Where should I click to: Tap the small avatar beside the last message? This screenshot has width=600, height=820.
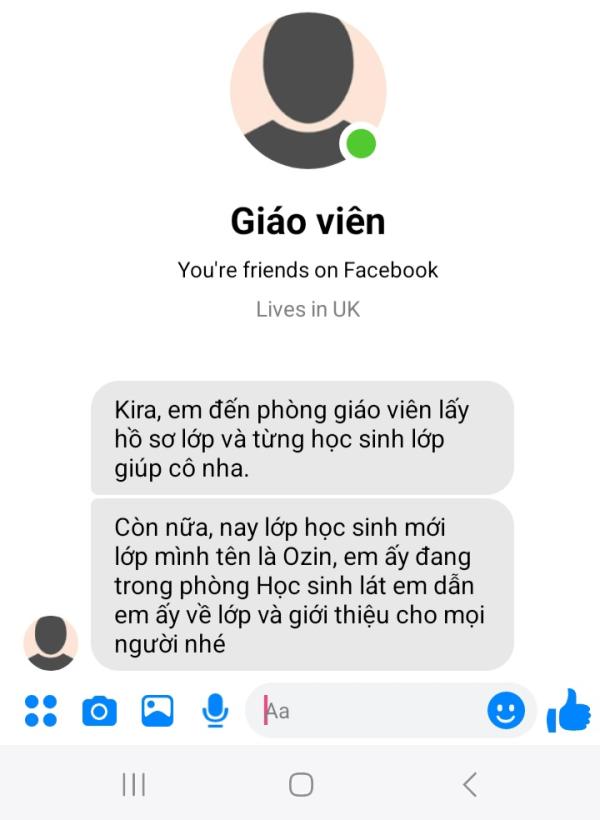50,642
